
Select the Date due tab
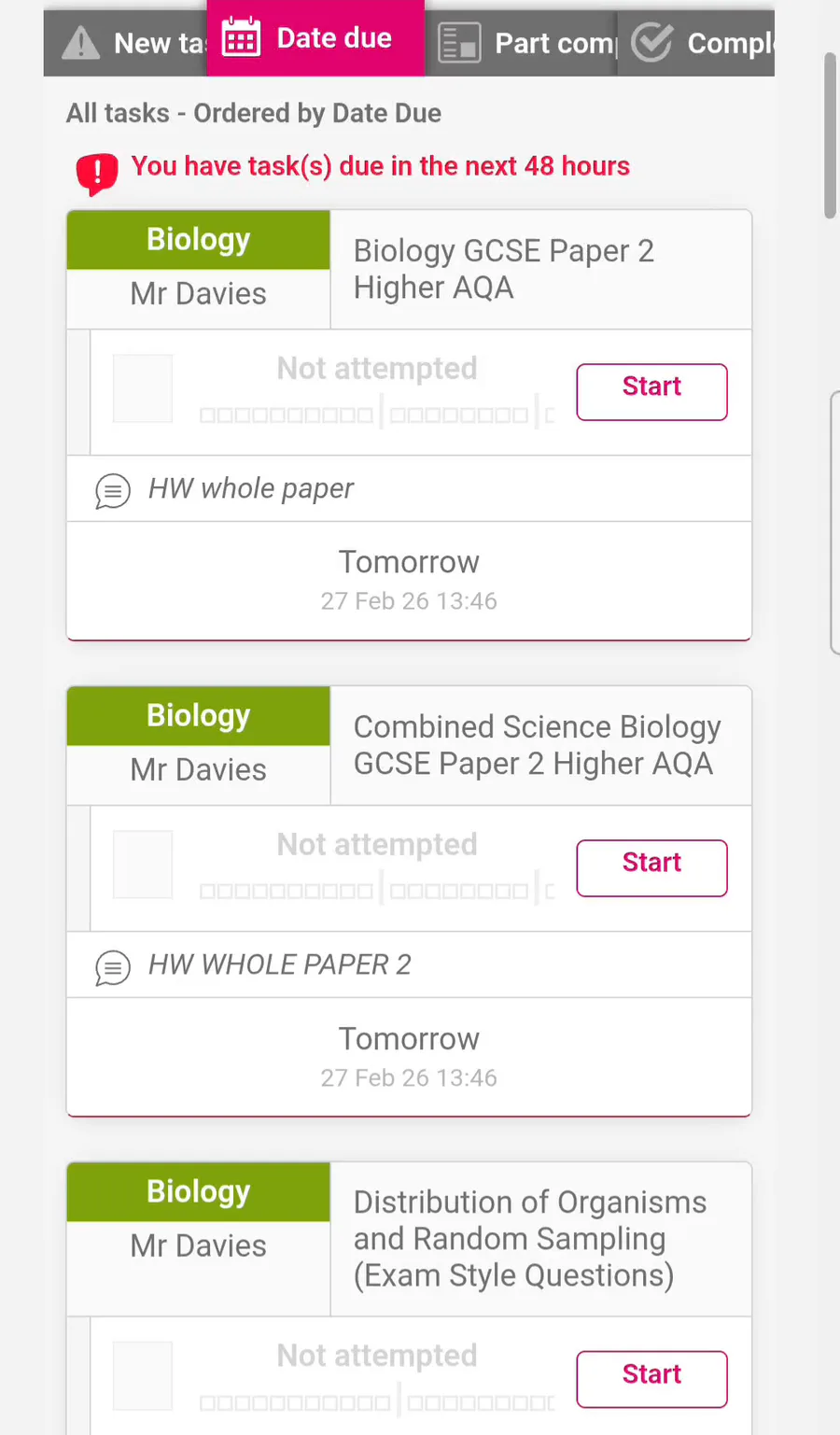click(315, 38)
